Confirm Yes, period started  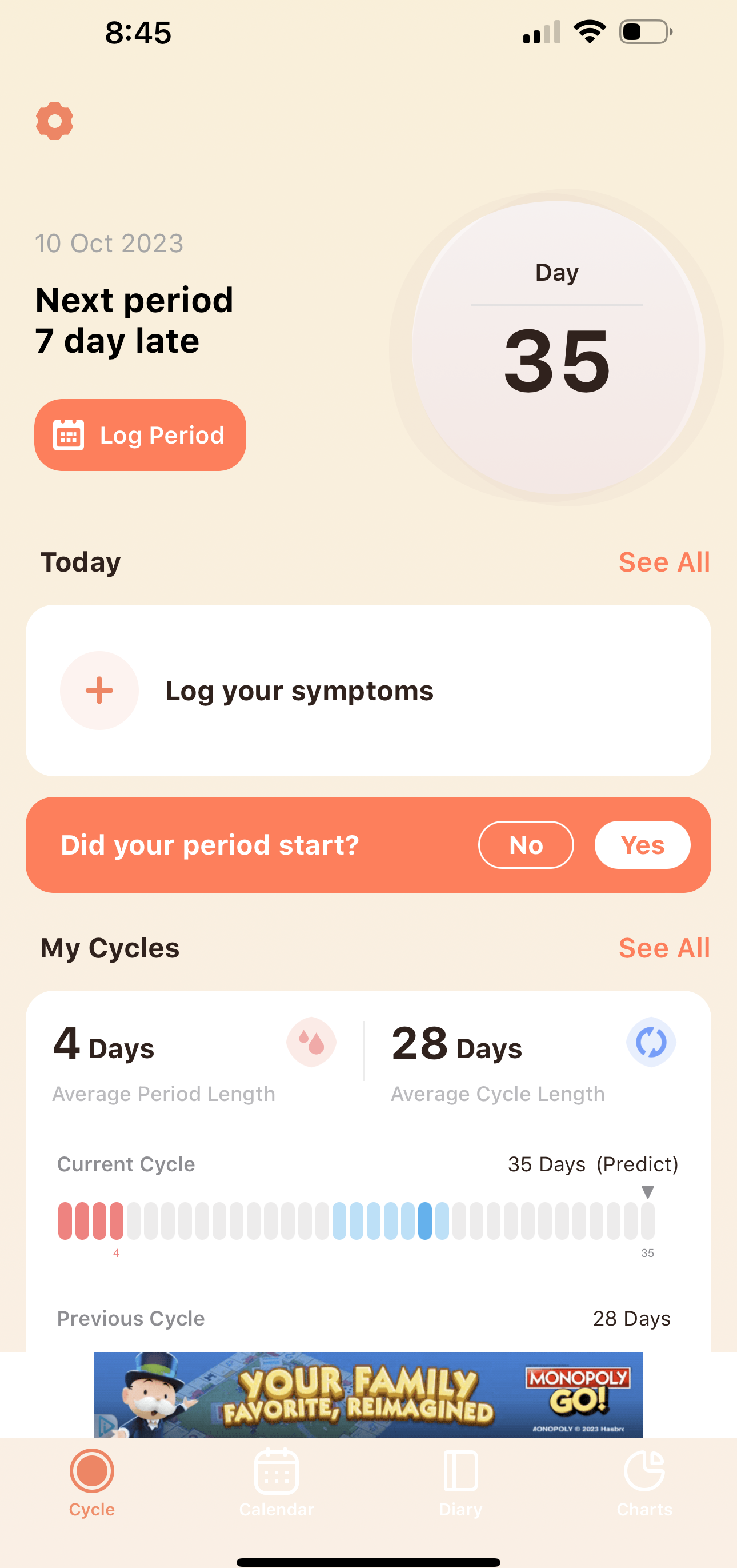coord(642,845)
